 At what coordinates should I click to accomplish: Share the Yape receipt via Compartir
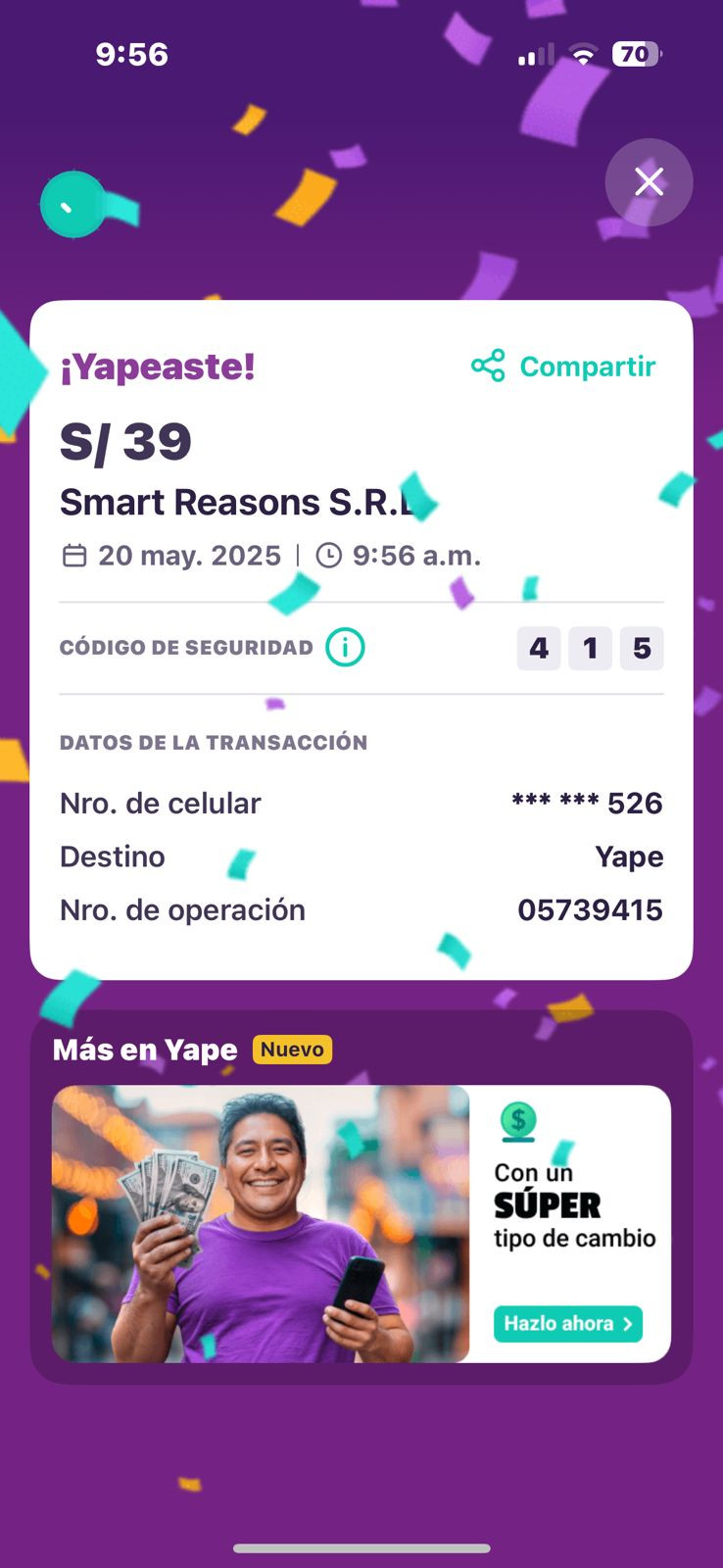563,367
